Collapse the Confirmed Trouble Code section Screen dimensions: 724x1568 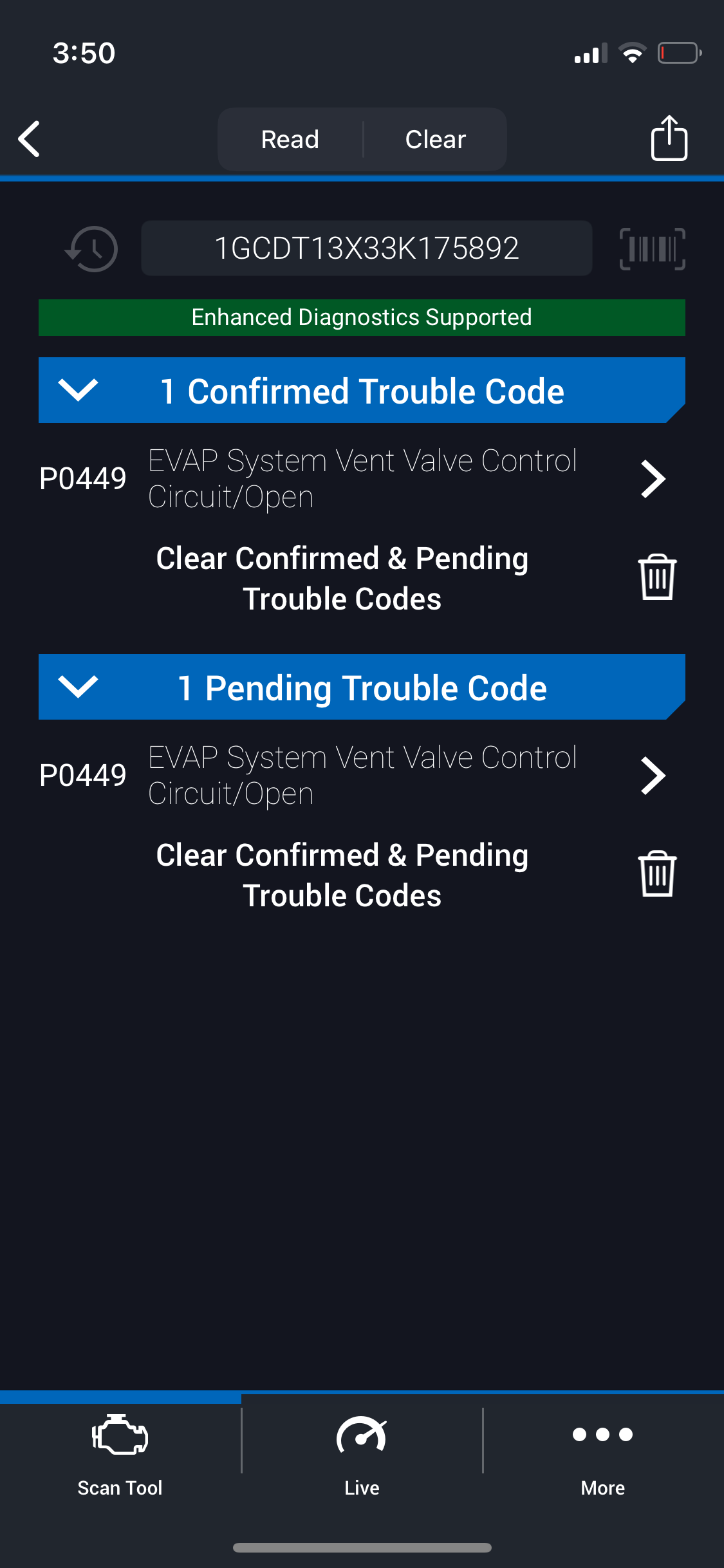tap(362, 390)
